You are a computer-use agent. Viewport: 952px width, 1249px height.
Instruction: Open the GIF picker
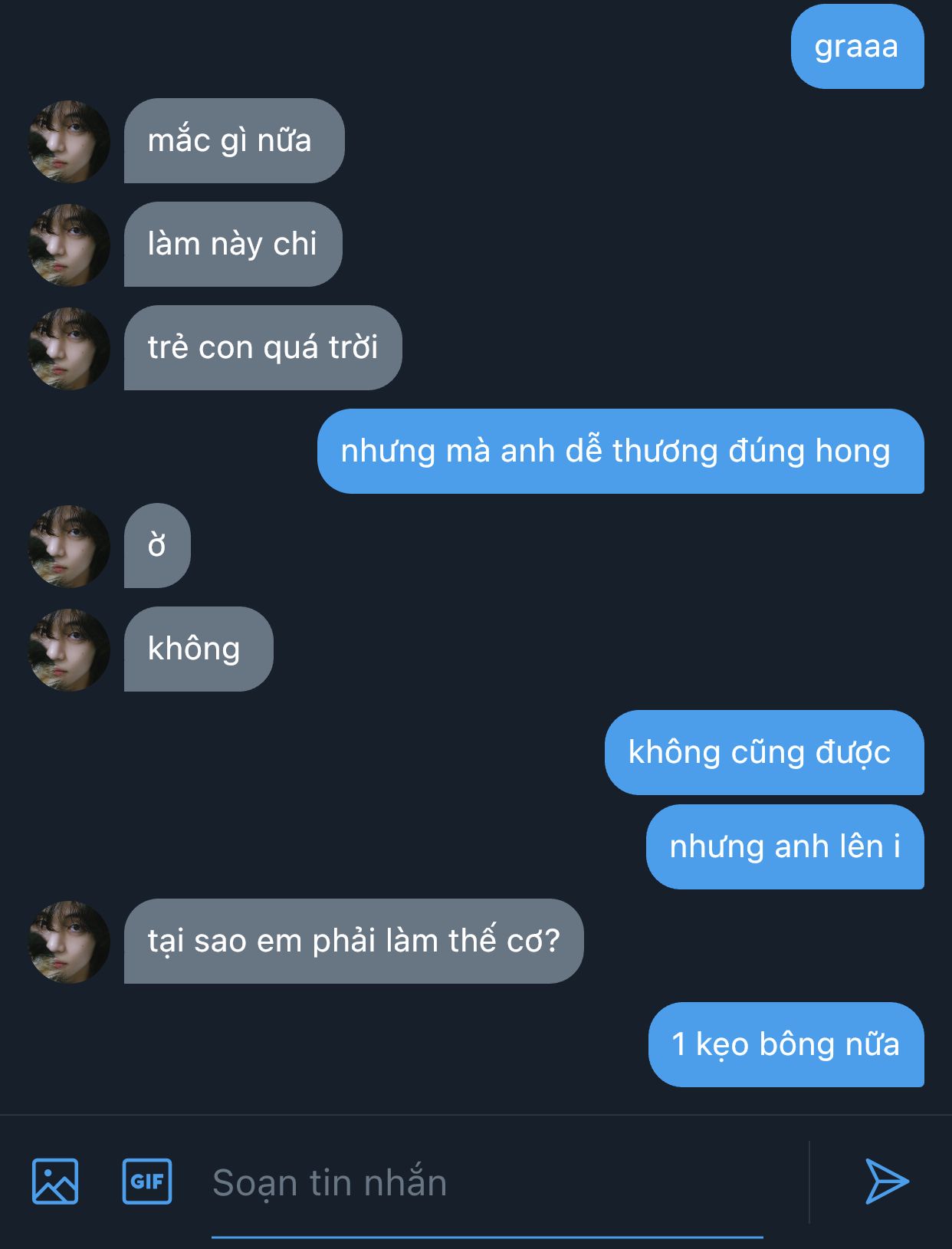point(147,1181)
